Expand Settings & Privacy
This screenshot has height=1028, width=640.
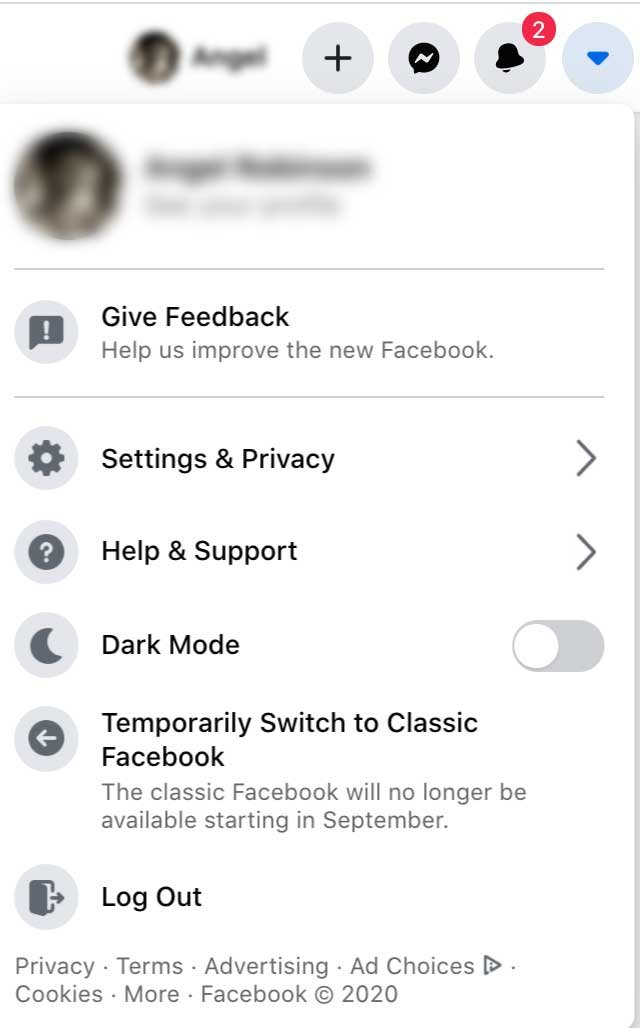coord(308,459)
